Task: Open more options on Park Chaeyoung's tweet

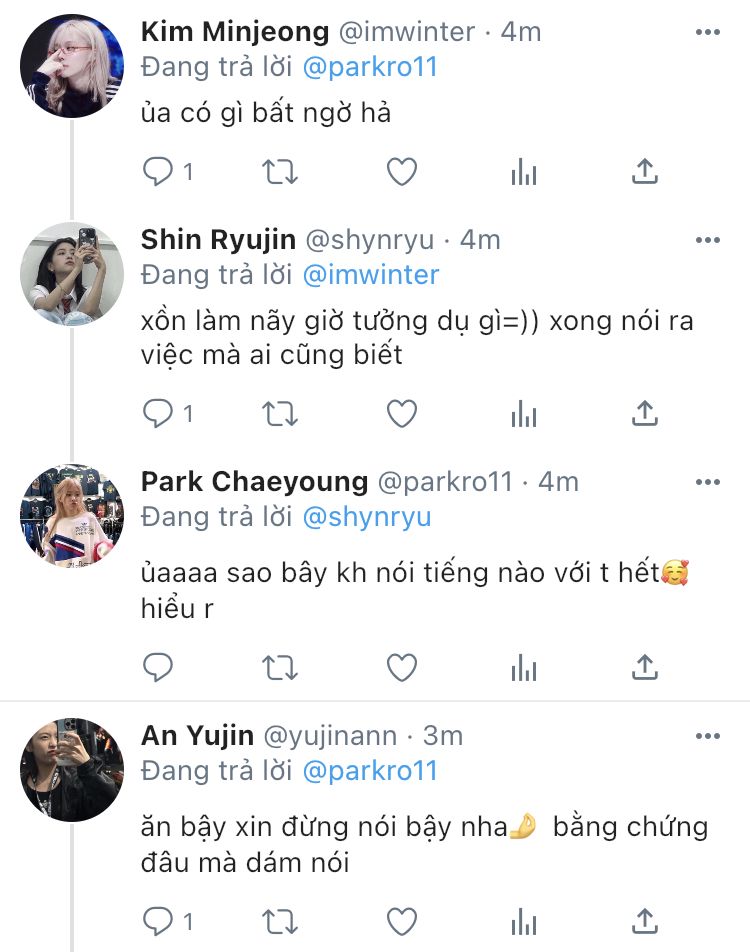Action: (707, 483)
